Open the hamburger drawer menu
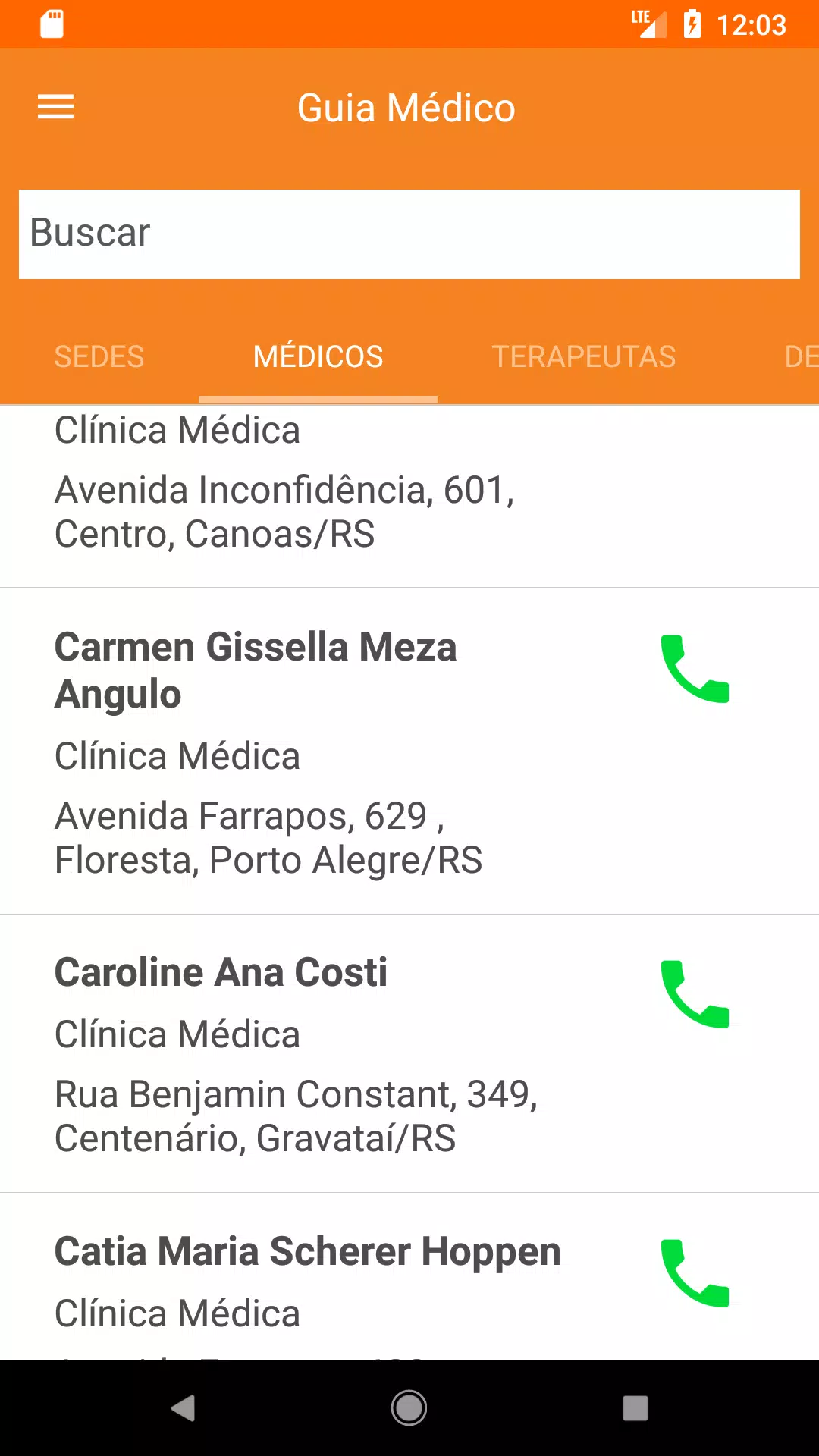This screenshot has width=819, height=1456. point(56,107)
